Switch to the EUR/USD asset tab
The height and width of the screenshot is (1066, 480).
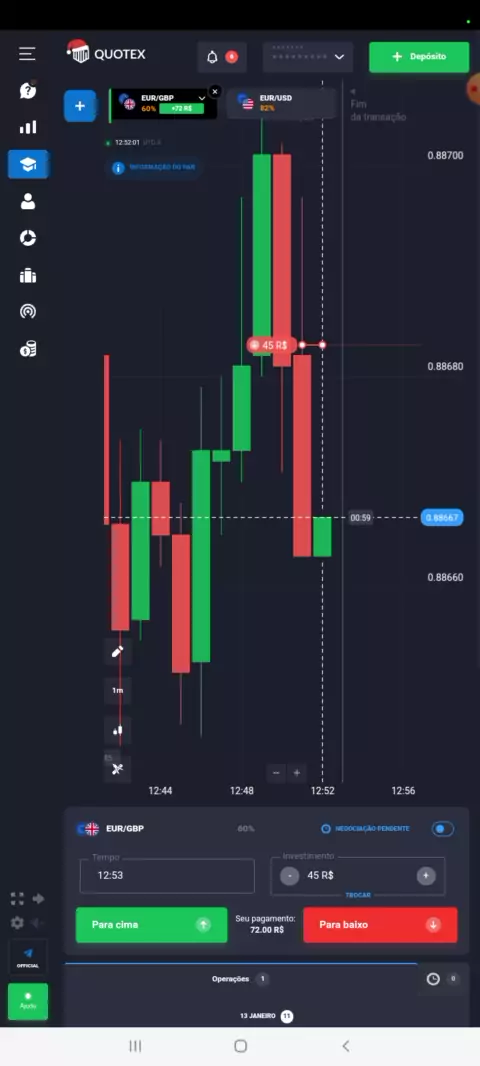click(x=280, y=103)
